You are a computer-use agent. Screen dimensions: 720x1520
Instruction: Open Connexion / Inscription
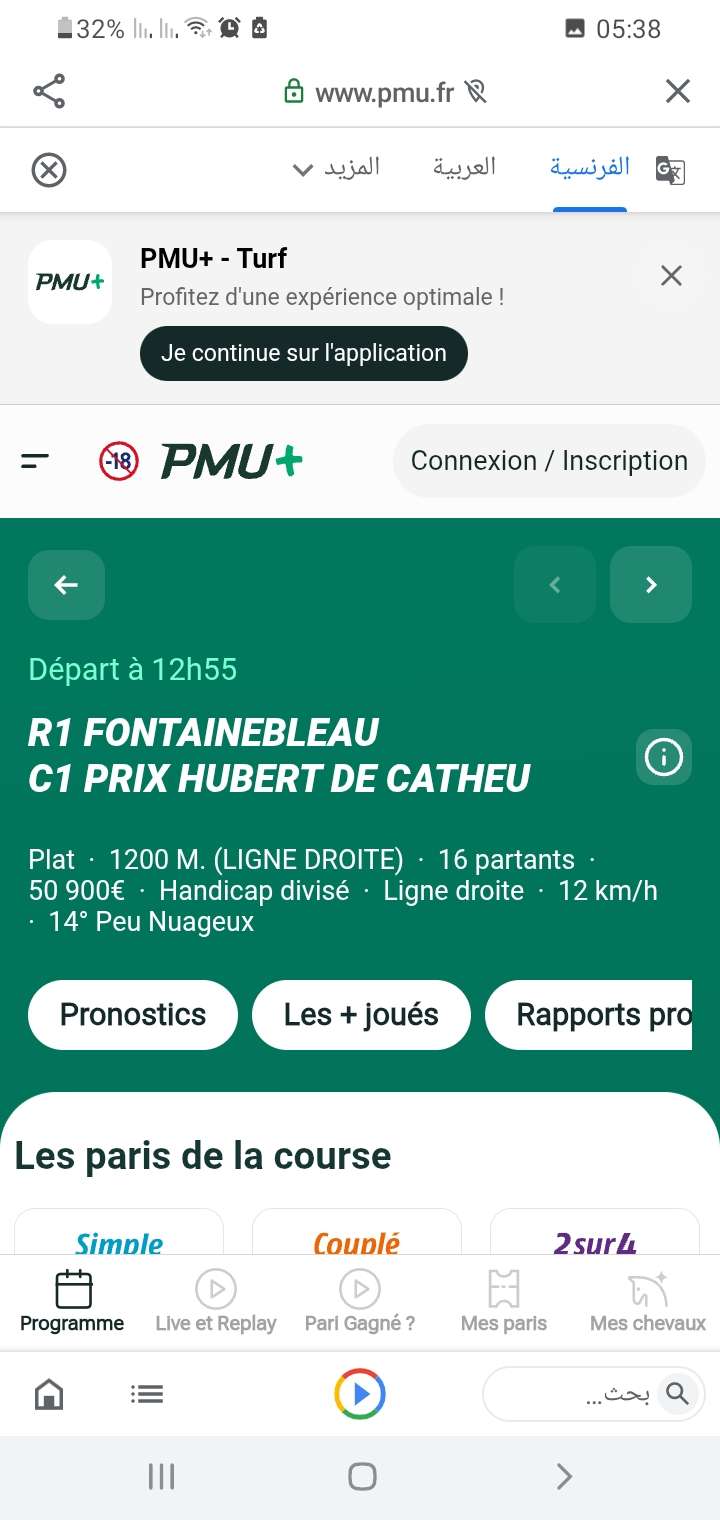pyautogui.click(x=549, y=461)
